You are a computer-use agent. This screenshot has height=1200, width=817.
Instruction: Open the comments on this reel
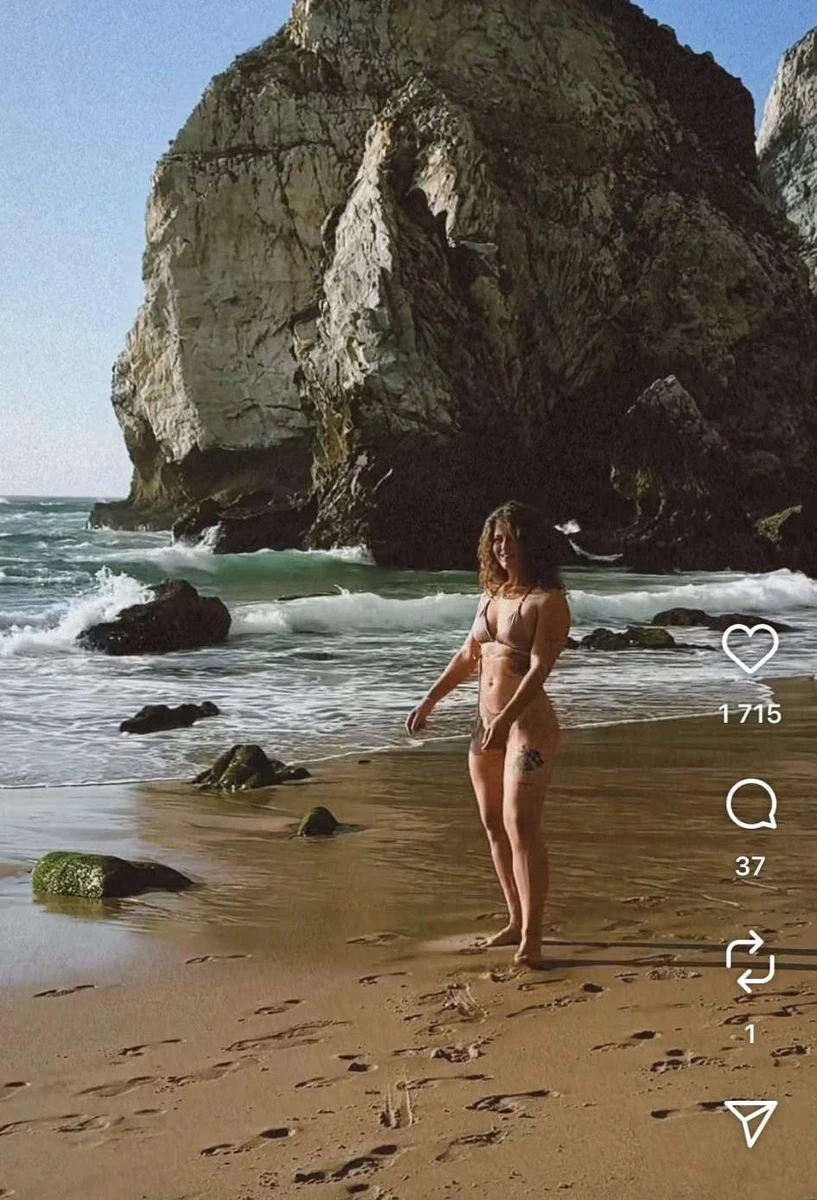pyautogui.click(x=751, y=805)
